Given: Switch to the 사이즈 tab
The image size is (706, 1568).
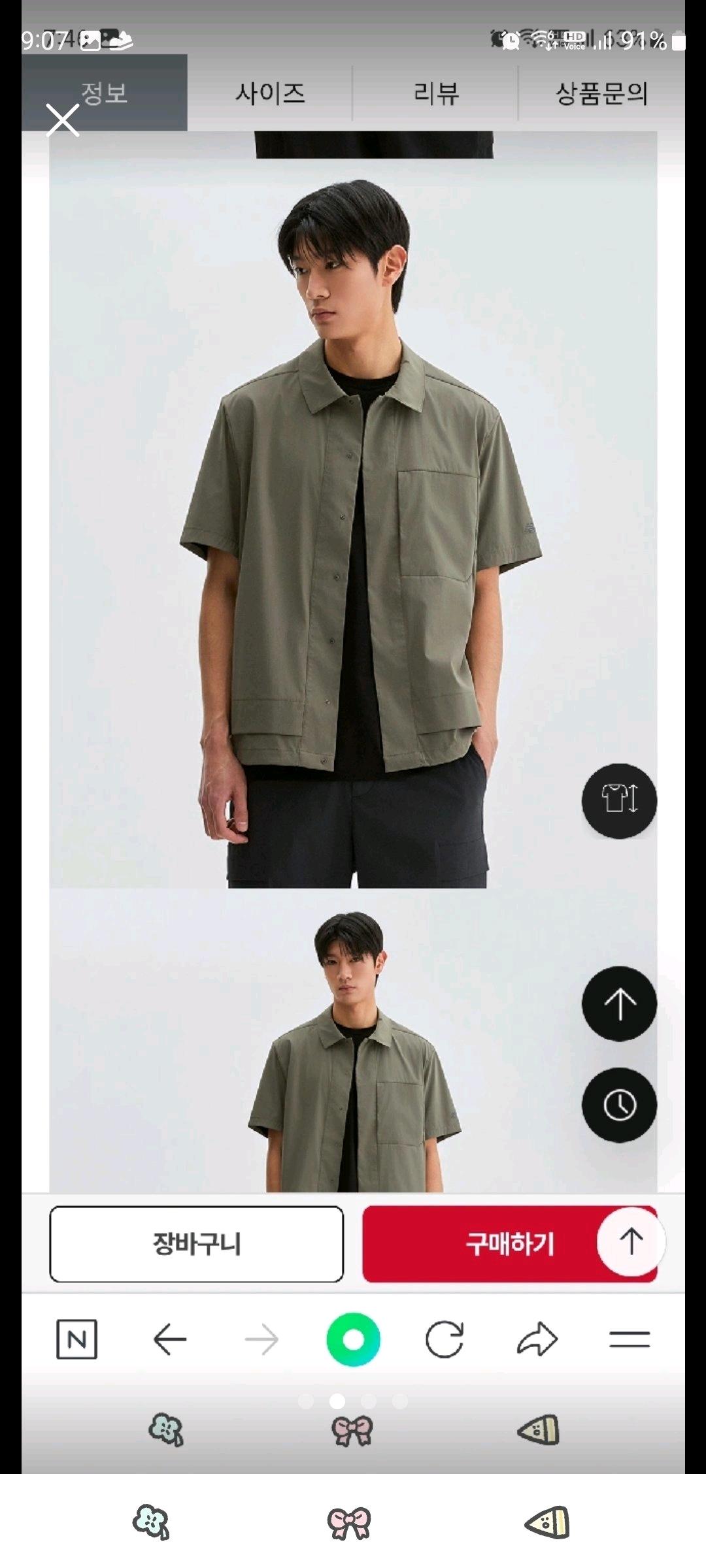Looking at the screenshot, I should tap(270, 93).
